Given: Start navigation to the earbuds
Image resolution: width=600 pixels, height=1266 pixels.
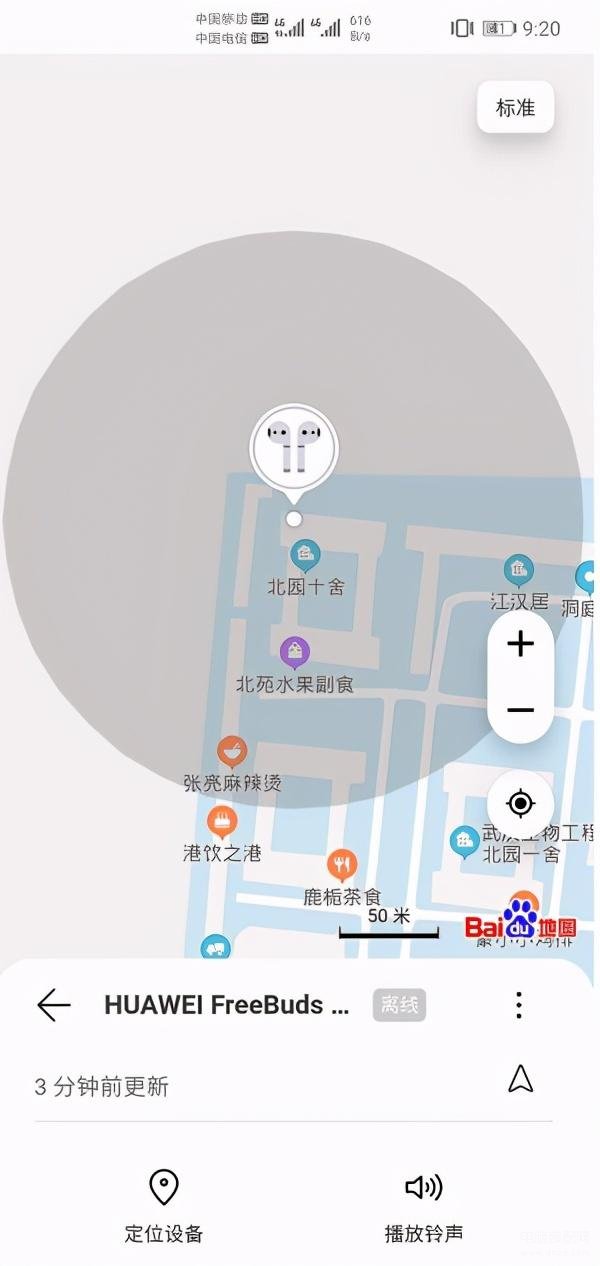Looking at the screenshot, I should tap(520, 1078).
